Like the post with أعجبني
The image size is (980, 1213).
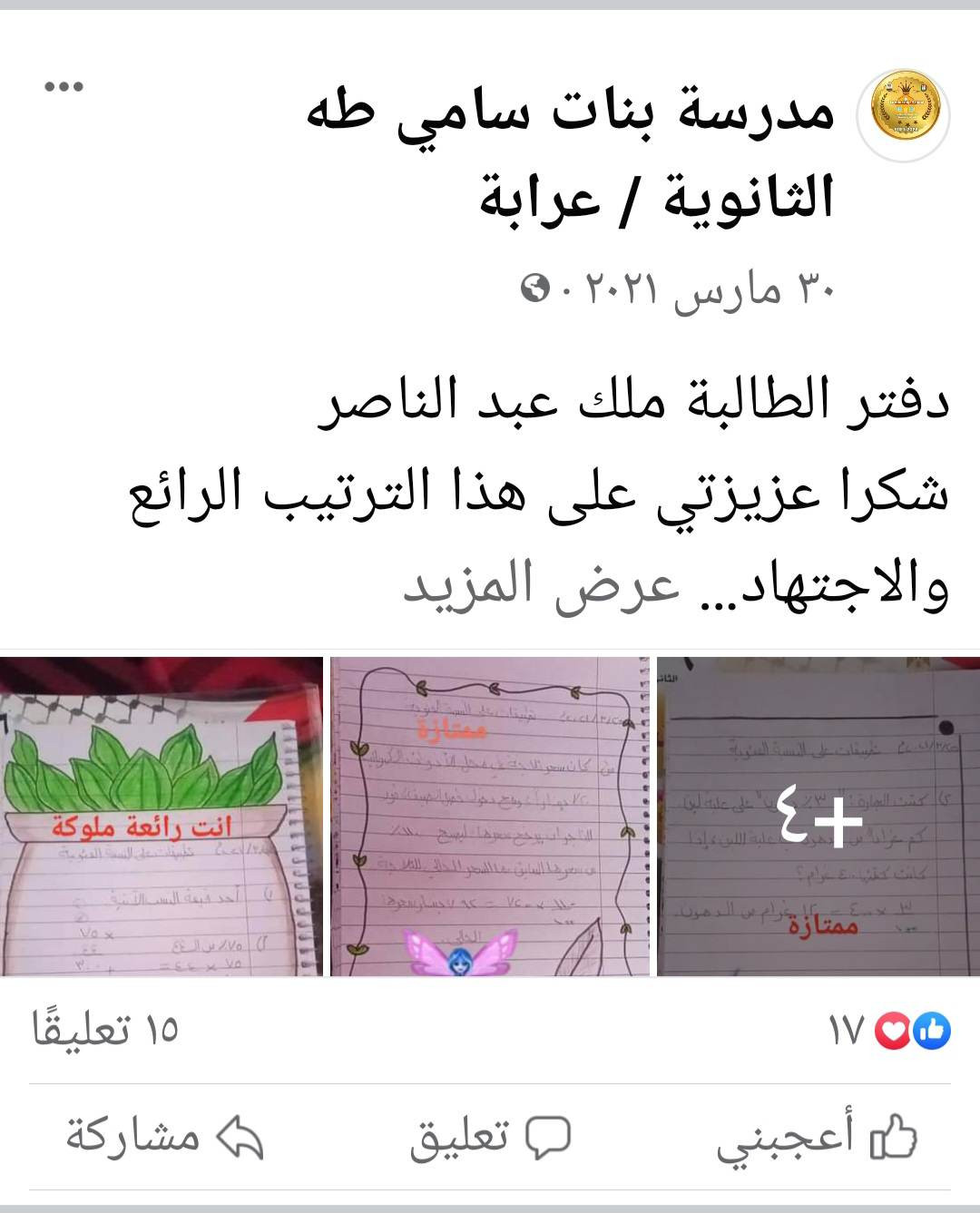click(817, 1137)
